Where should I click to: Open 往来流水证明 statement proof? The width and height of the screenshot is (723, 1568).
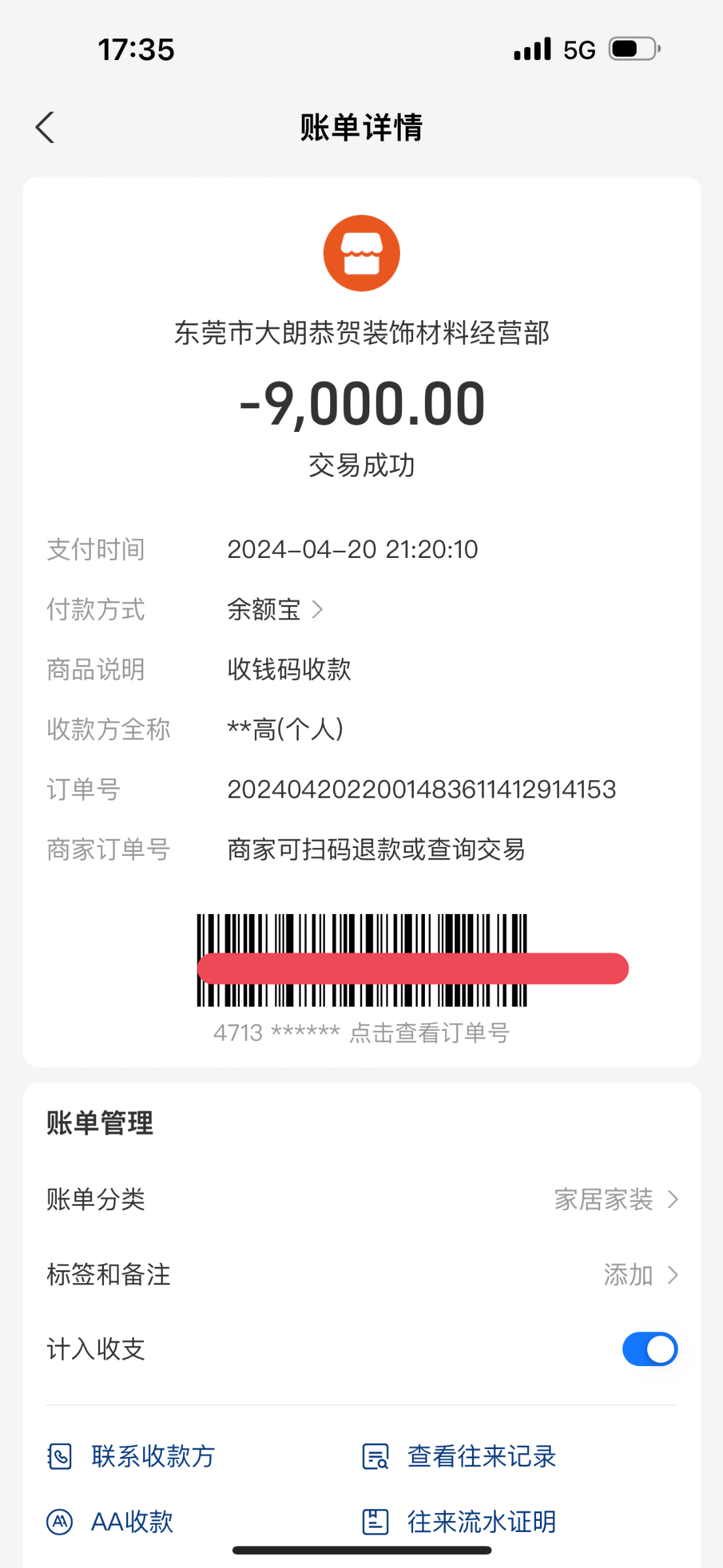(460, 1522)
